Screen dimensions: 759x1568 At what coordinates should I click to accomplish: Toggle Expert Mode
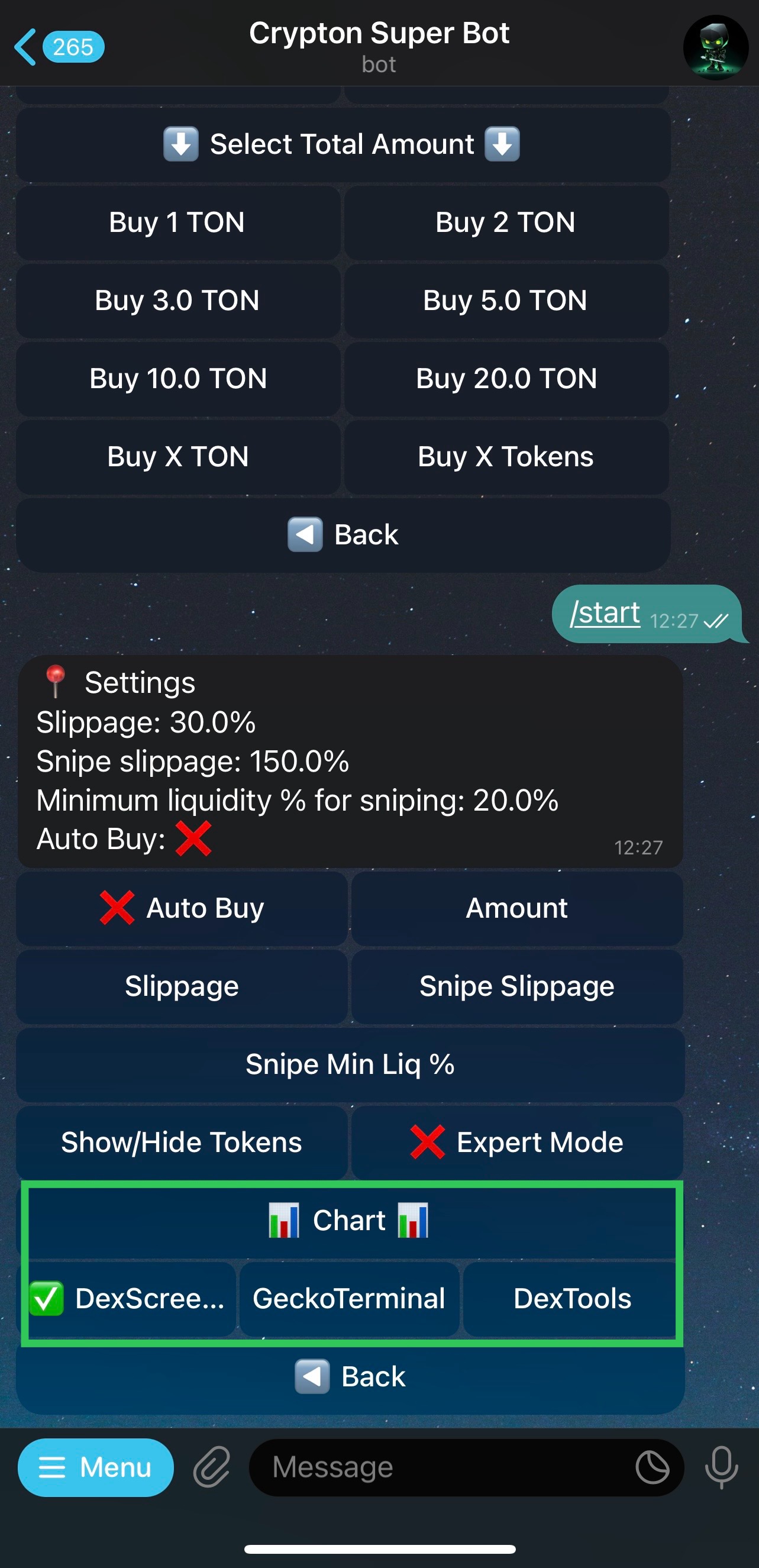pos(516,1143)
